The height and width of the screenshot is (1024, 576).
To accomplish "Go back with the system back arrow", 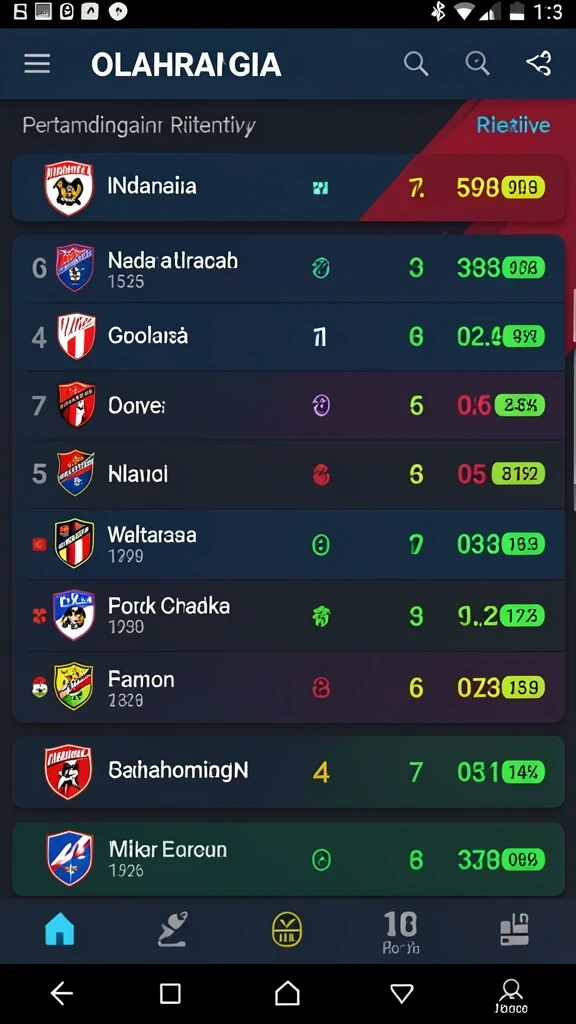I will click(62, 994).
